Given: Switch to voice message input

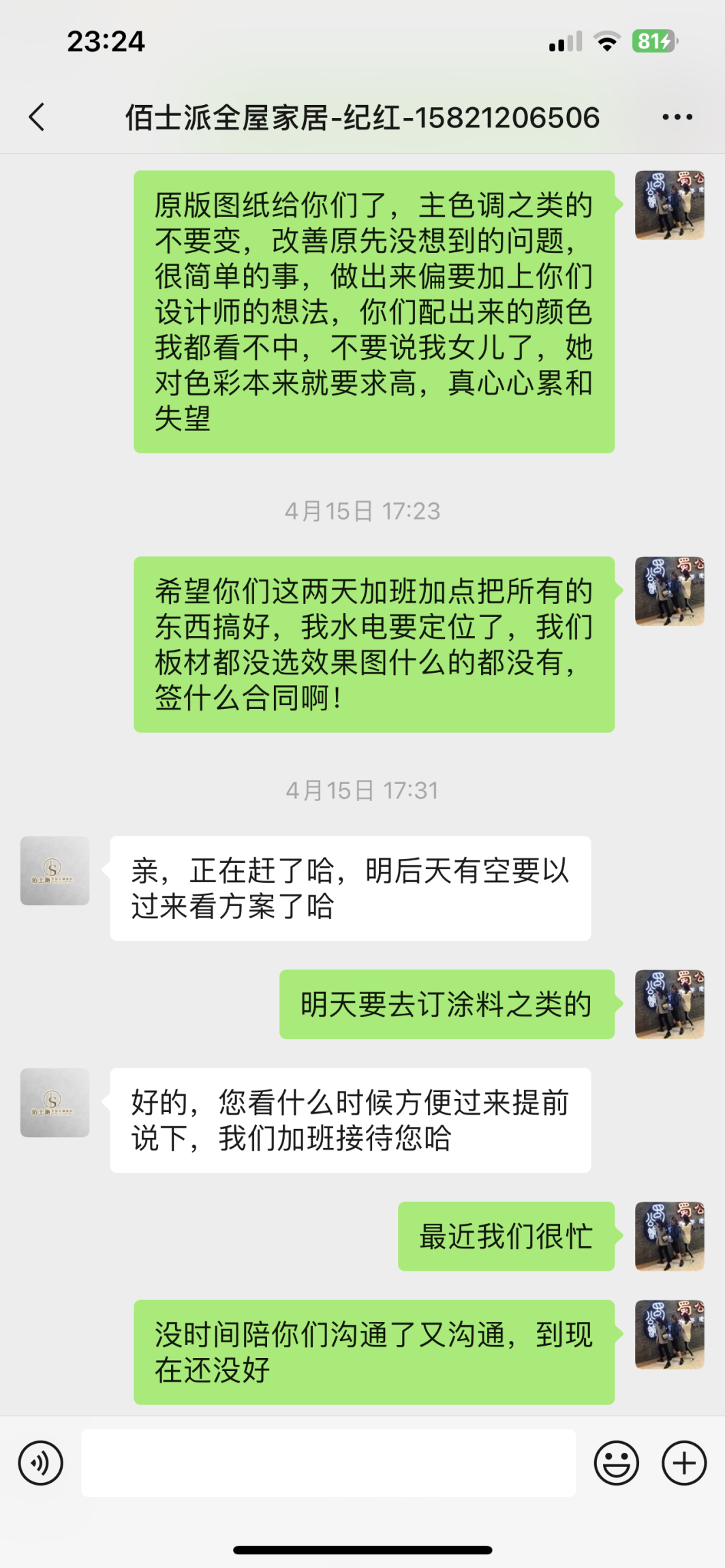Looking at the screenshot, I should pos(41,1462).
